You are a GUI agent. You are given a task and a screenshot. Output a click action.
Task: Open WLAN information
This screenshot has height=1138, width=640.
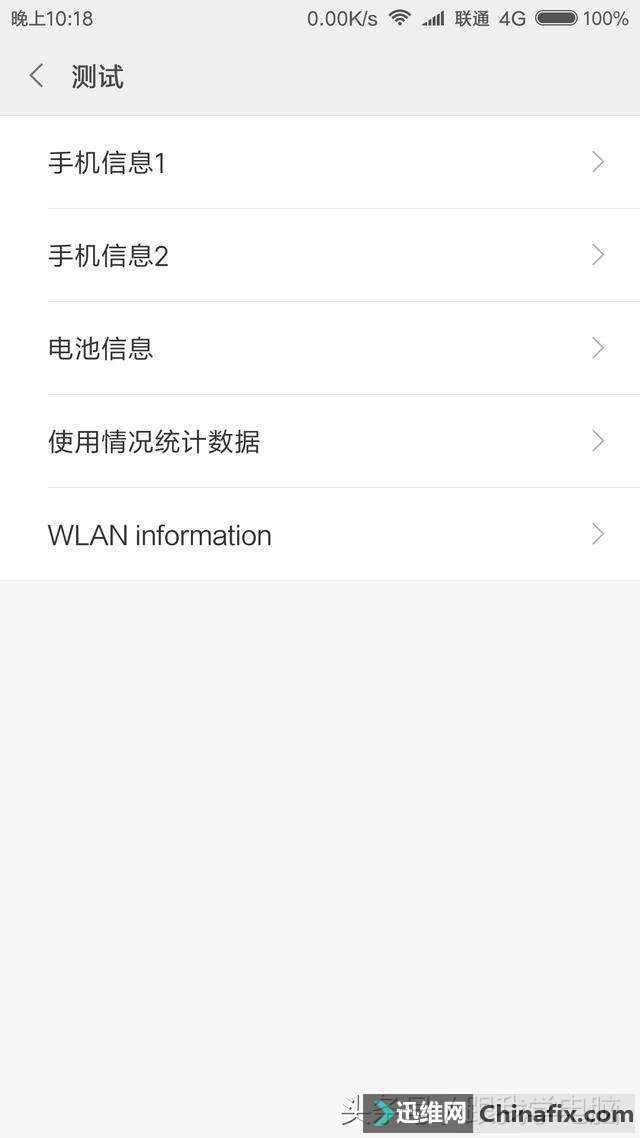tap(320, 534)
